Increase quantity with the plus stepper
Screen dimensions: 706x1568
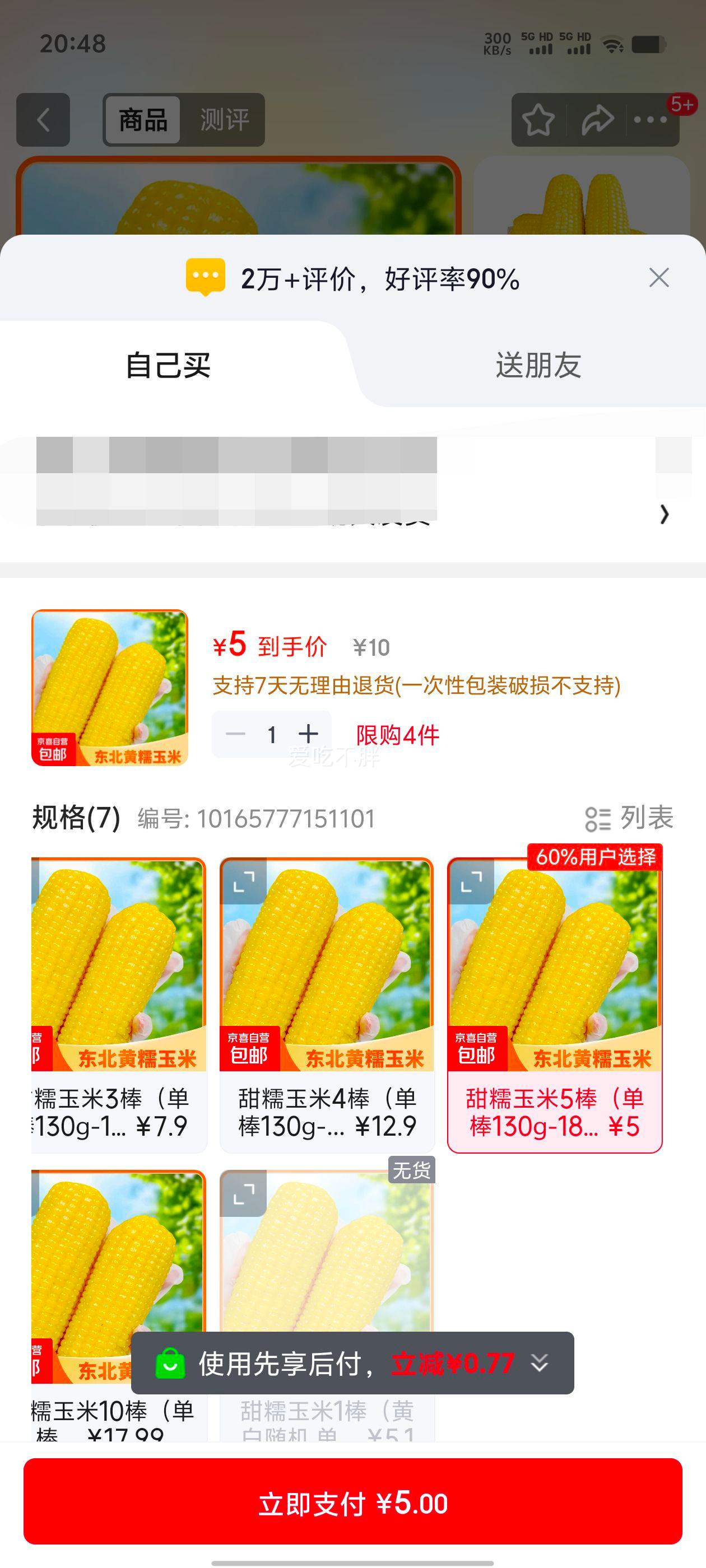309,735
